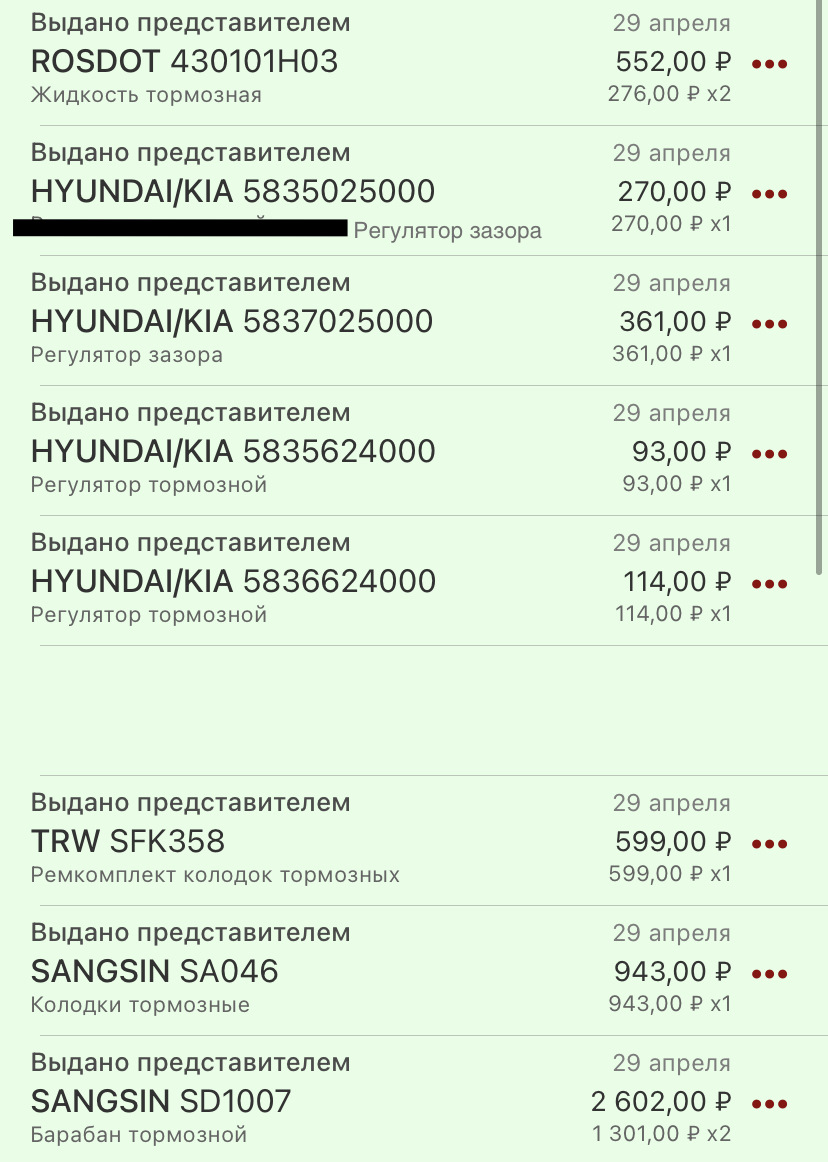Open more options for HYUNDAI/KIA 5836624000
The width and height of the screenshot is (828, 1162).
[769, 584]
